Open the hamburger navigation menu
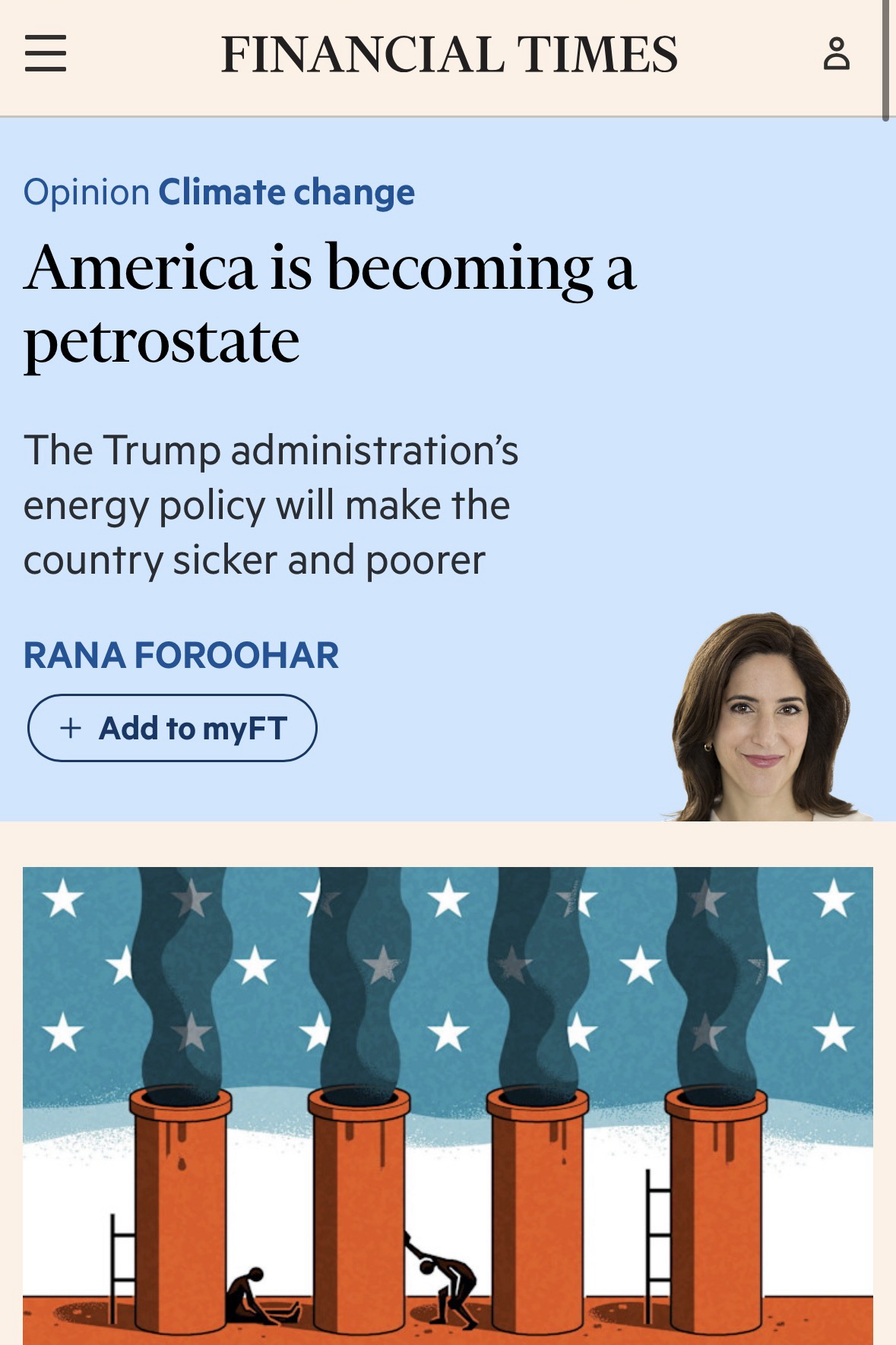 (x=46, y=54)
